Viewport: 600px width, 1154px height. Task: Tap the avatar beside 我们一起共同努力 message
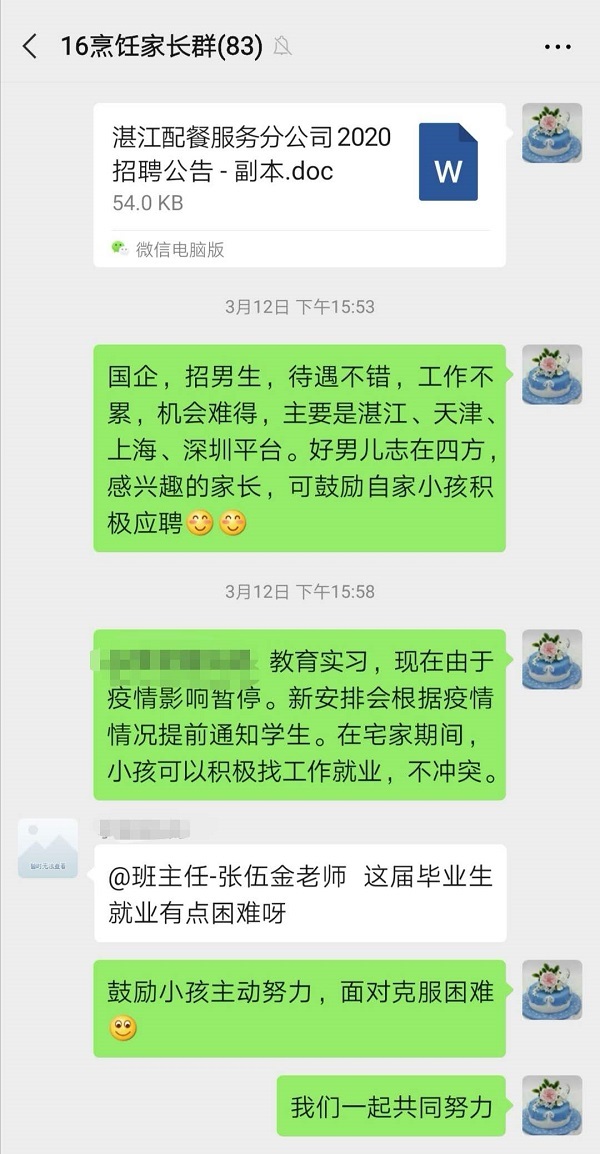coord(551,1105)
